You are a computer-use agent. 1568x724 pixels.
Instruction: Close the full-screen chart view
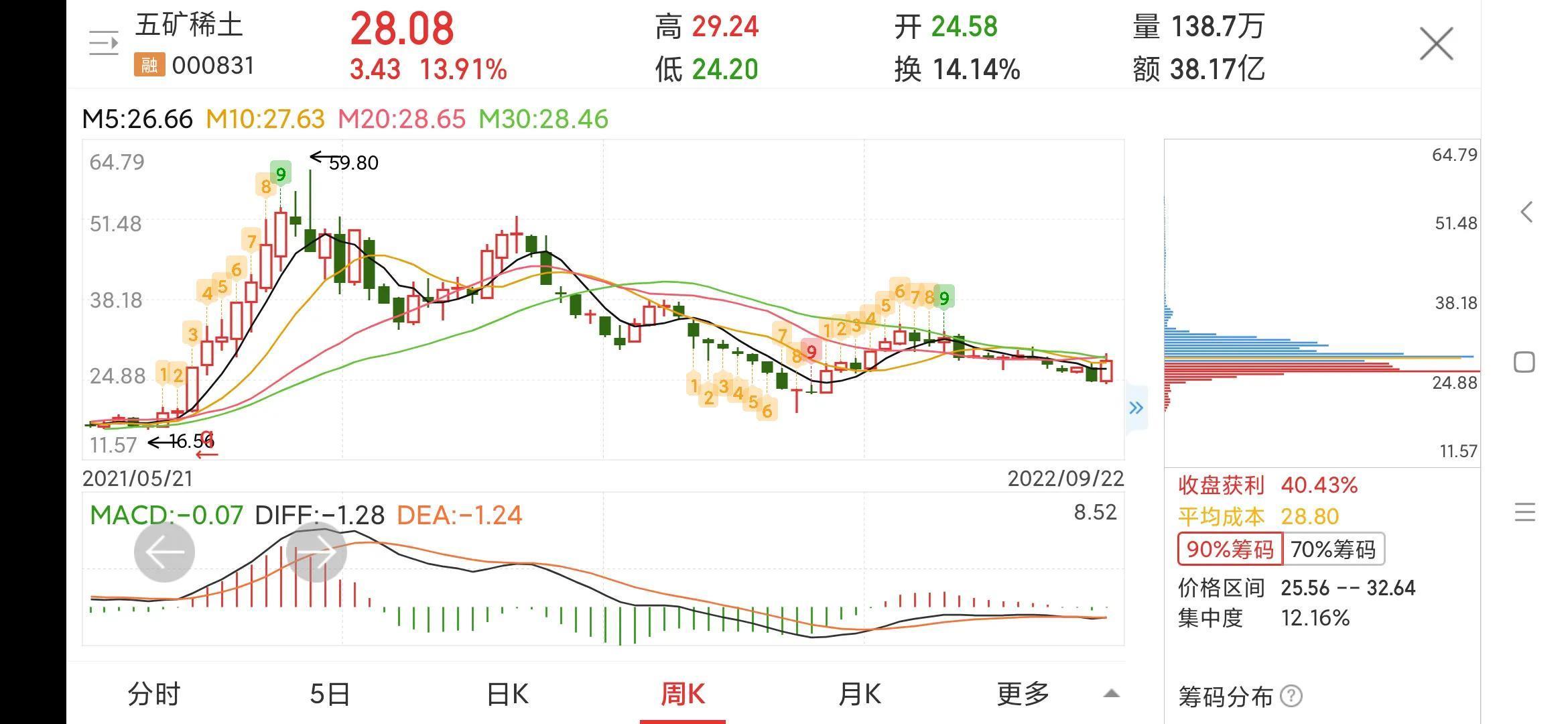(1436, 44)
